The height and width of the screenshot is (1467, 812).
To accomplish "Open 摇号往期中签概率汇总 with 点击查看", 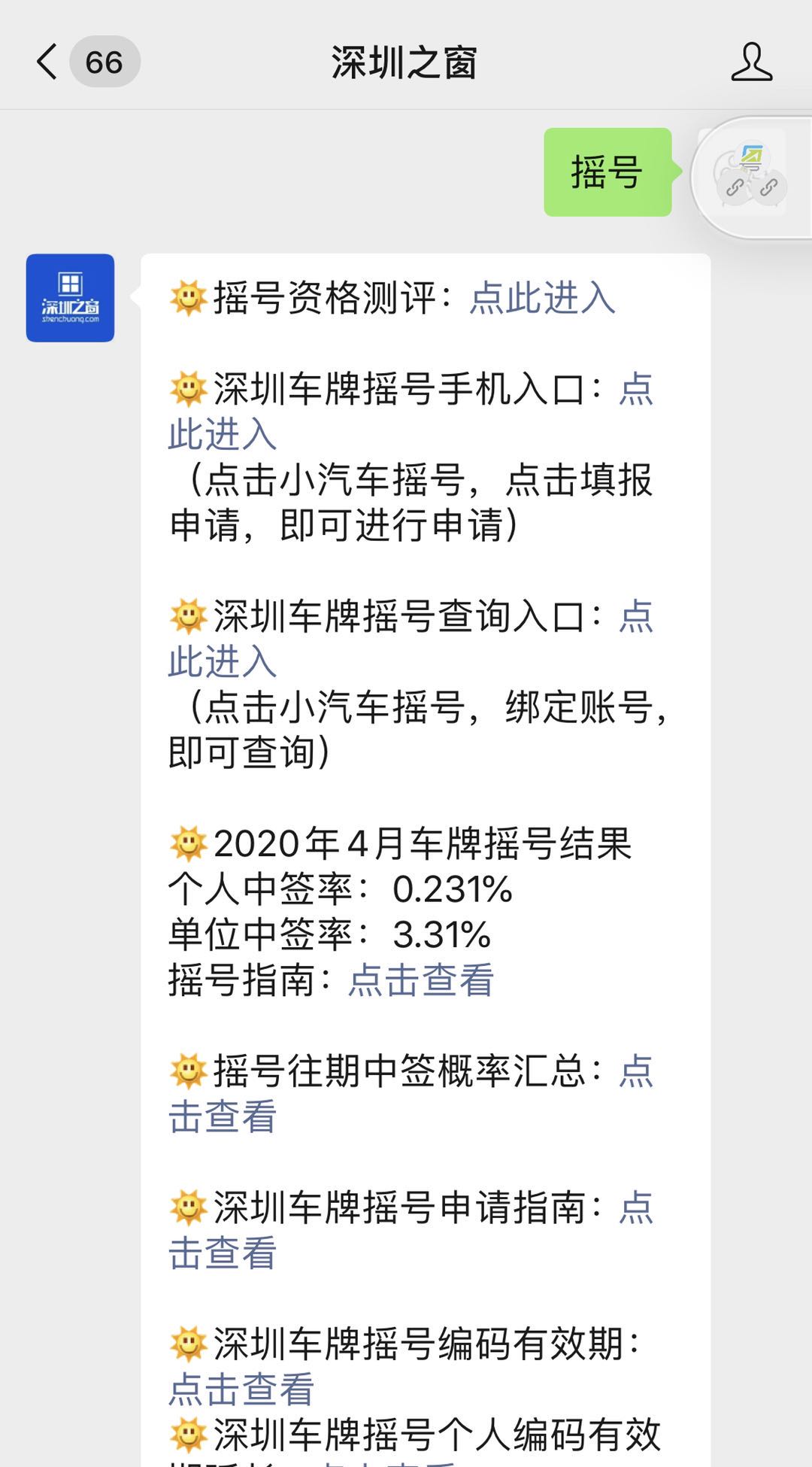I will (223, 1119).
